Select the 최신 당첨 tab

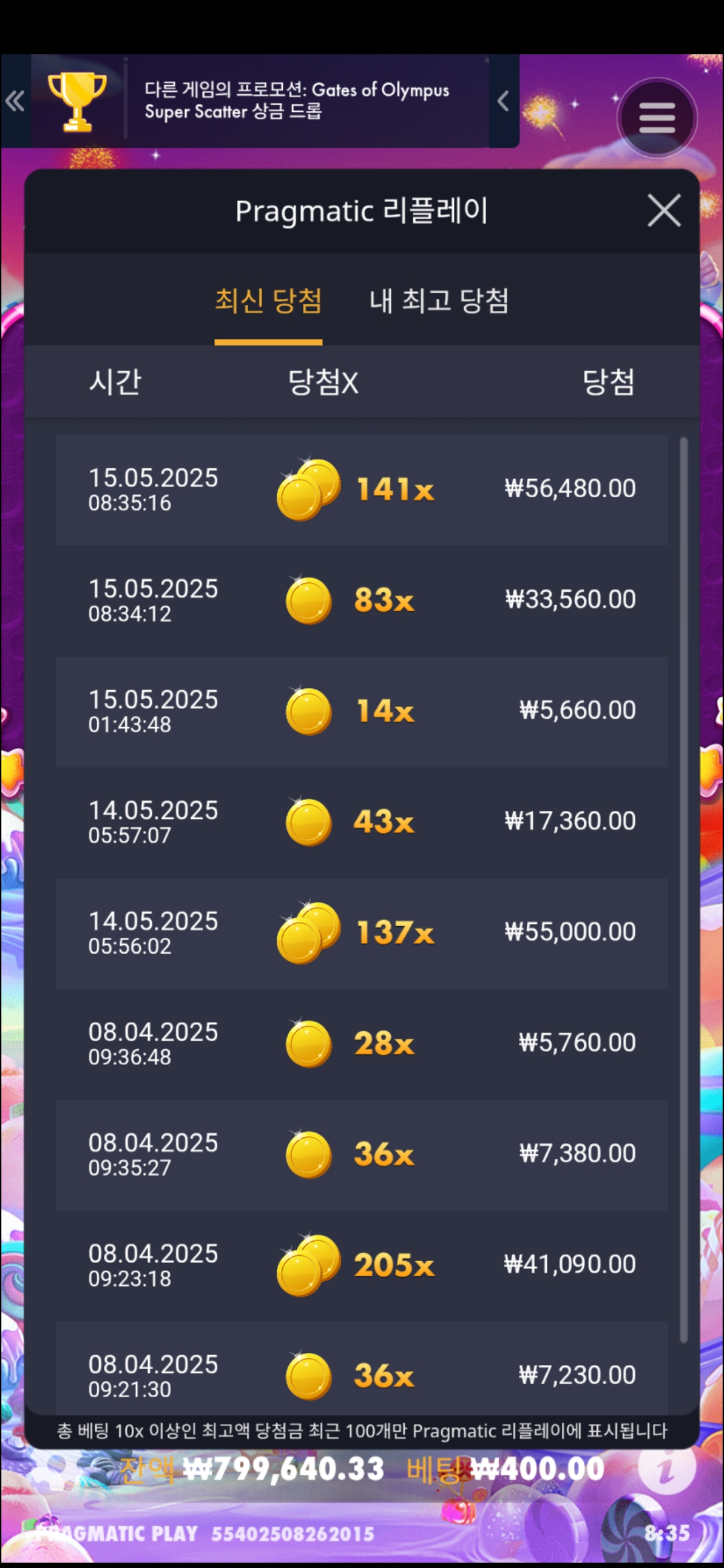coord(268,301)
